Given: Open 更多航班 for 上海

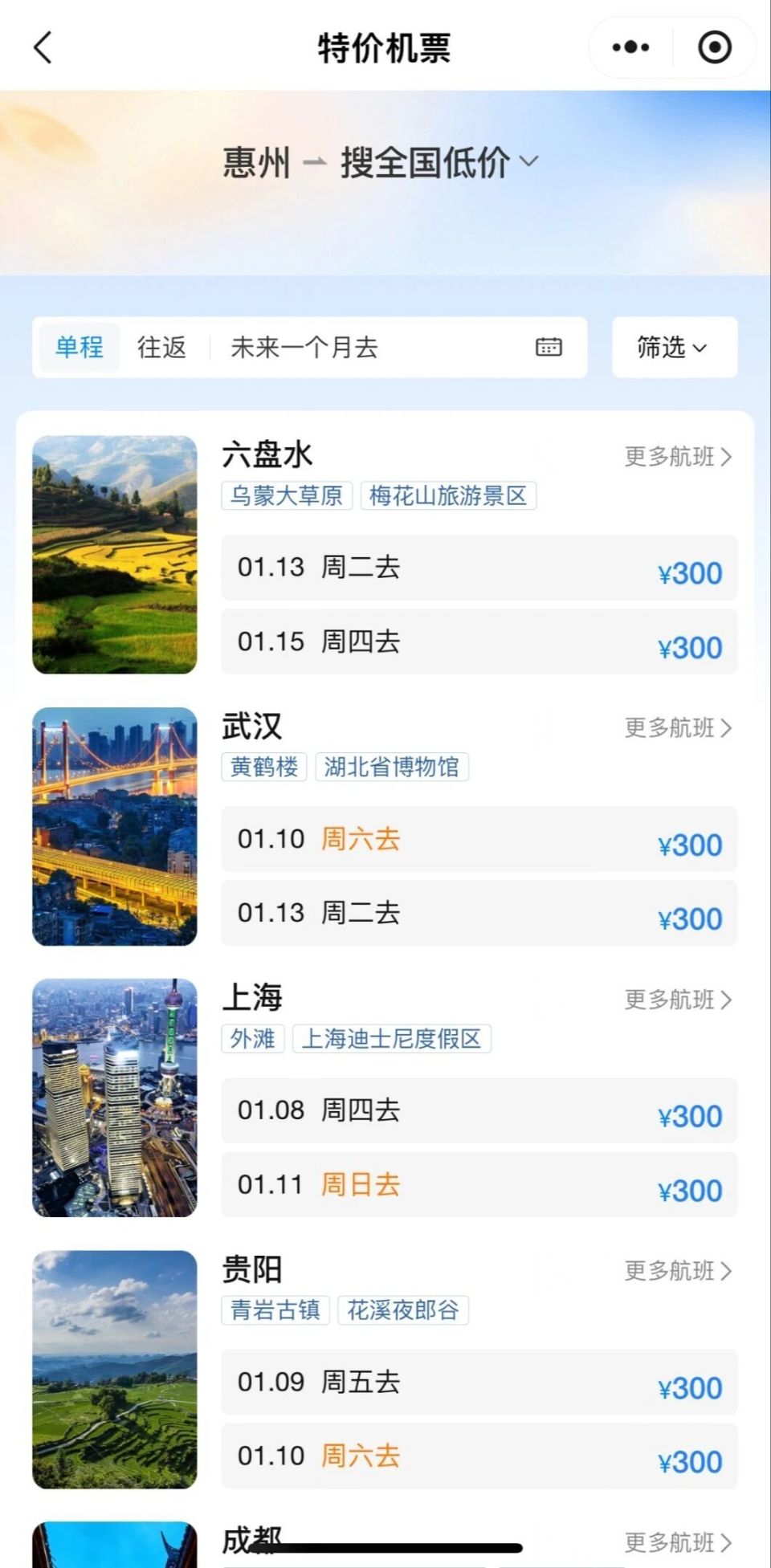Looking at the screenshot, I should [677, 1000].
